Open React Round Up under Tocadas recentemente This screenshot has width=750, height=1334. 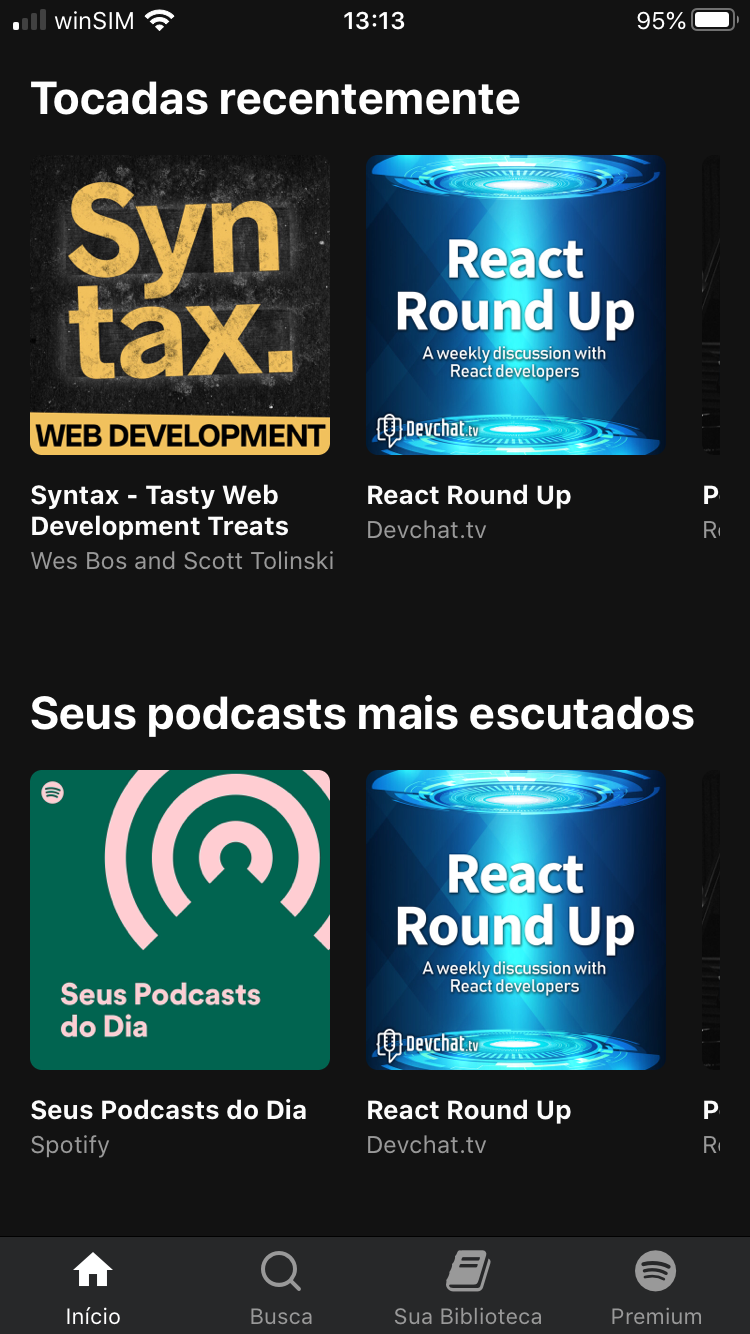tap(515, 305)
